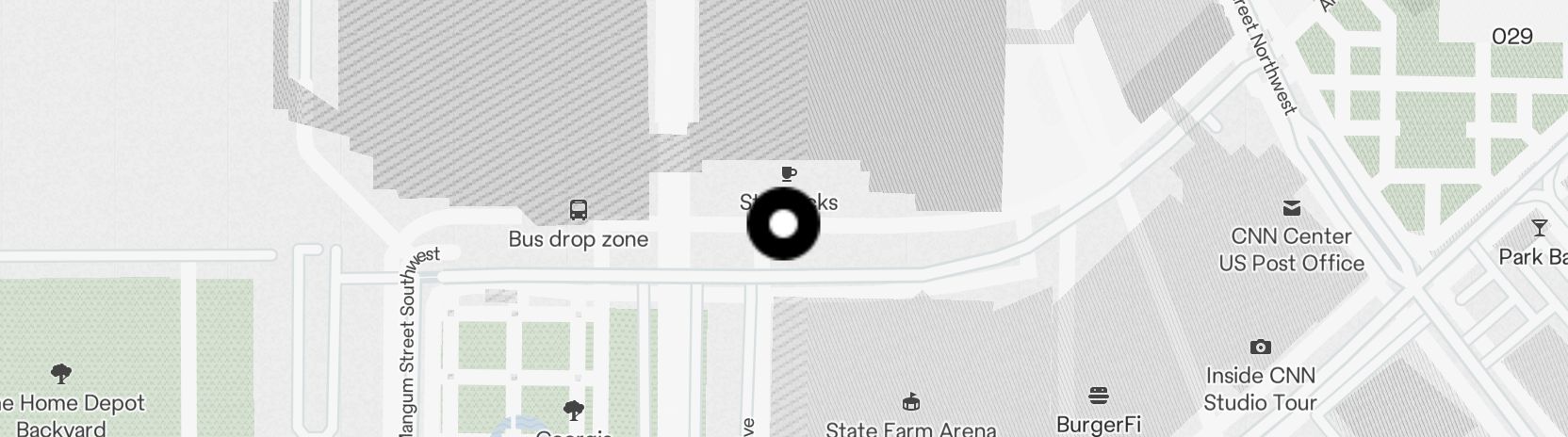Image resolution: width=1568 pixels, height=437 pixels.
Task: Tap the Park Bar cocktail marker
Action: [x=1539, y=228]
